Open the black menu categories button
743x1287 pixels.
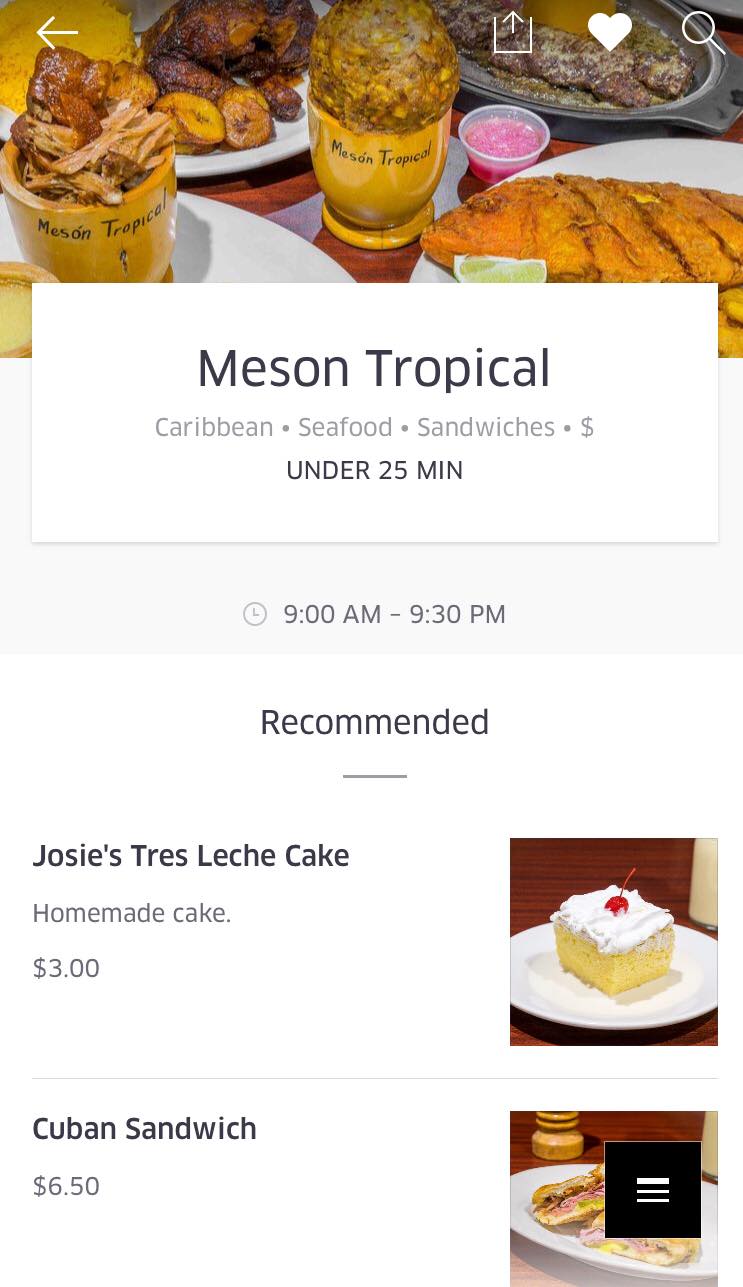pos(652,1189)
